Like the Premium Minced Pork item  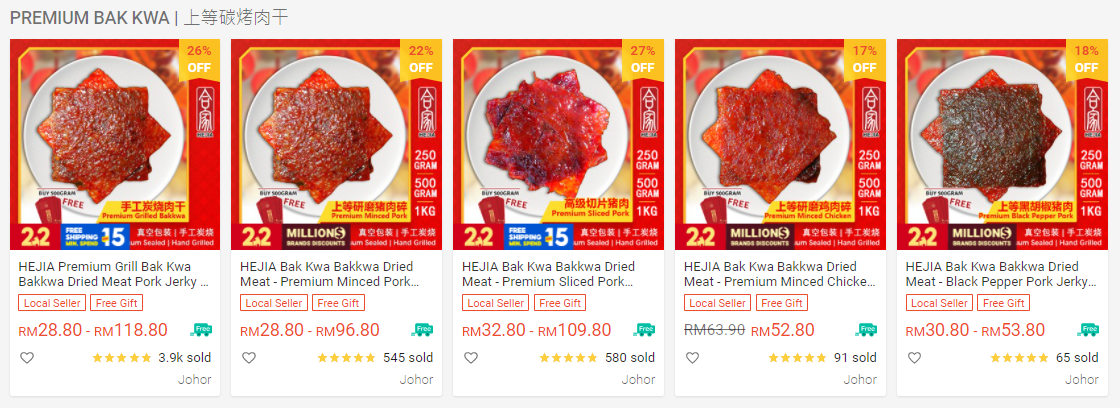click(249, 358)
